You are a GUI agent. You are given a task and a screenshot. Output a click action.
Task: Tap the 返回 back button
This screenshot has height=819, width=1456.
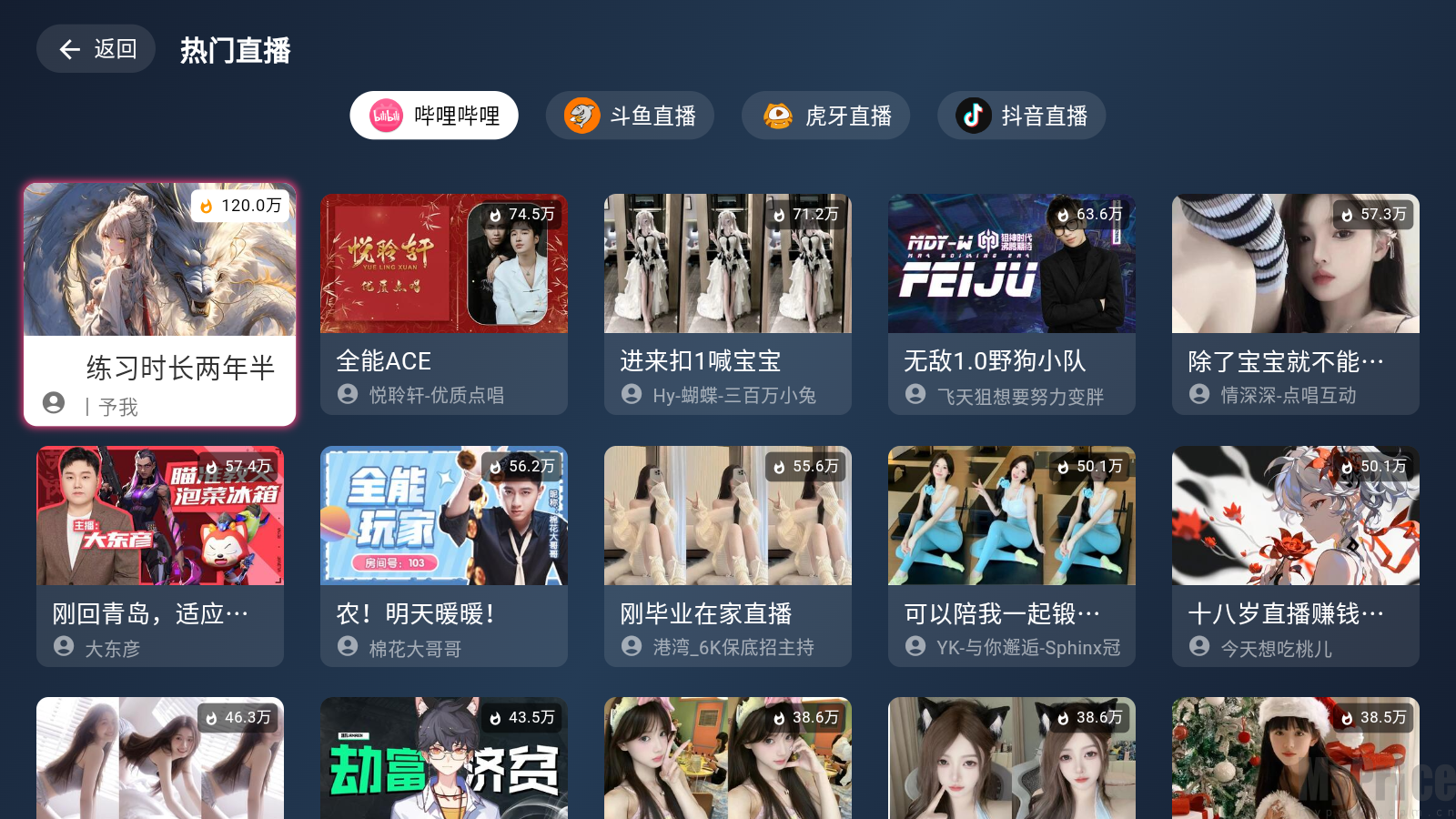pos(96,49)
